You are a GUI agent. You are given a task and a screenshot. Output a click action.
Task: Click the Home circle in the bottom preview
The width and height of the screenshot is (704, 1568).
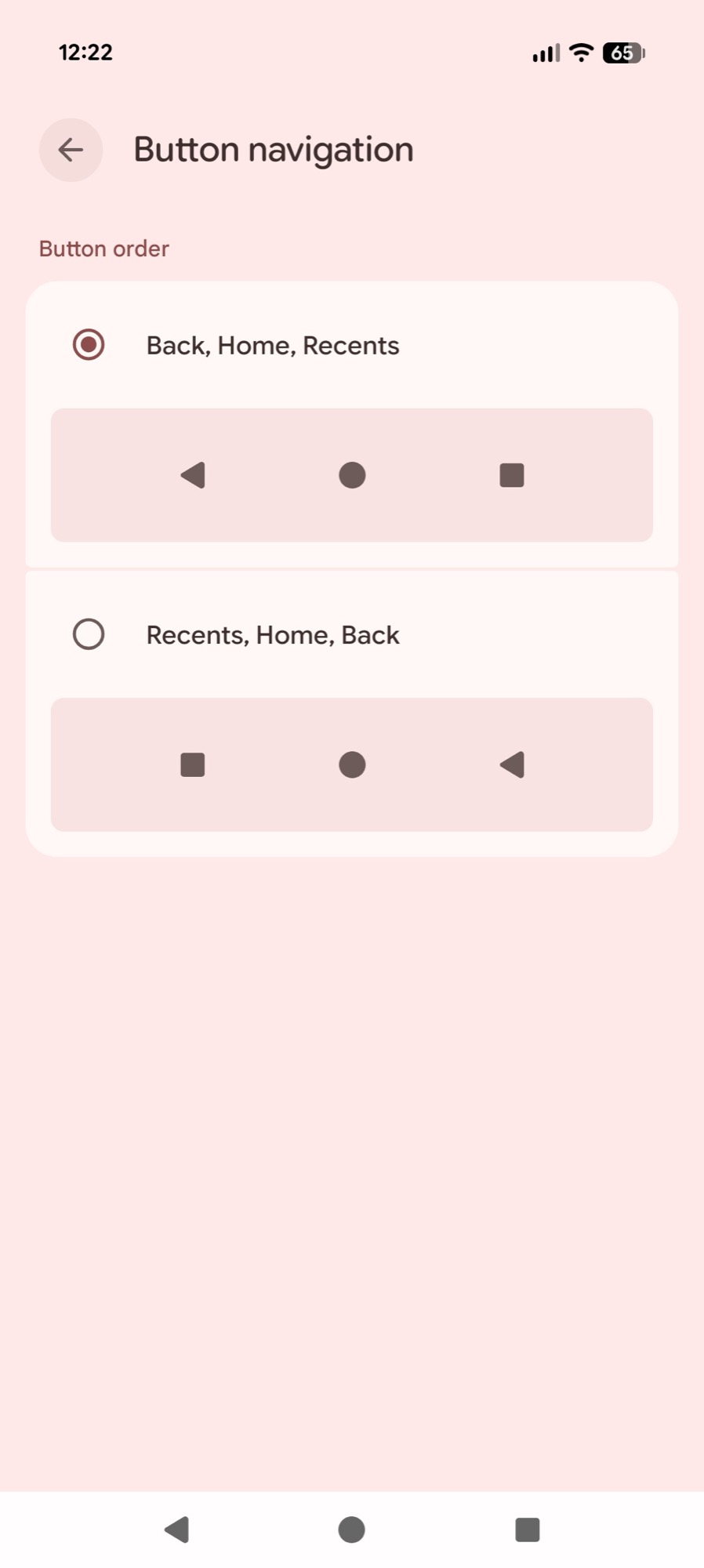click(352, 764)
